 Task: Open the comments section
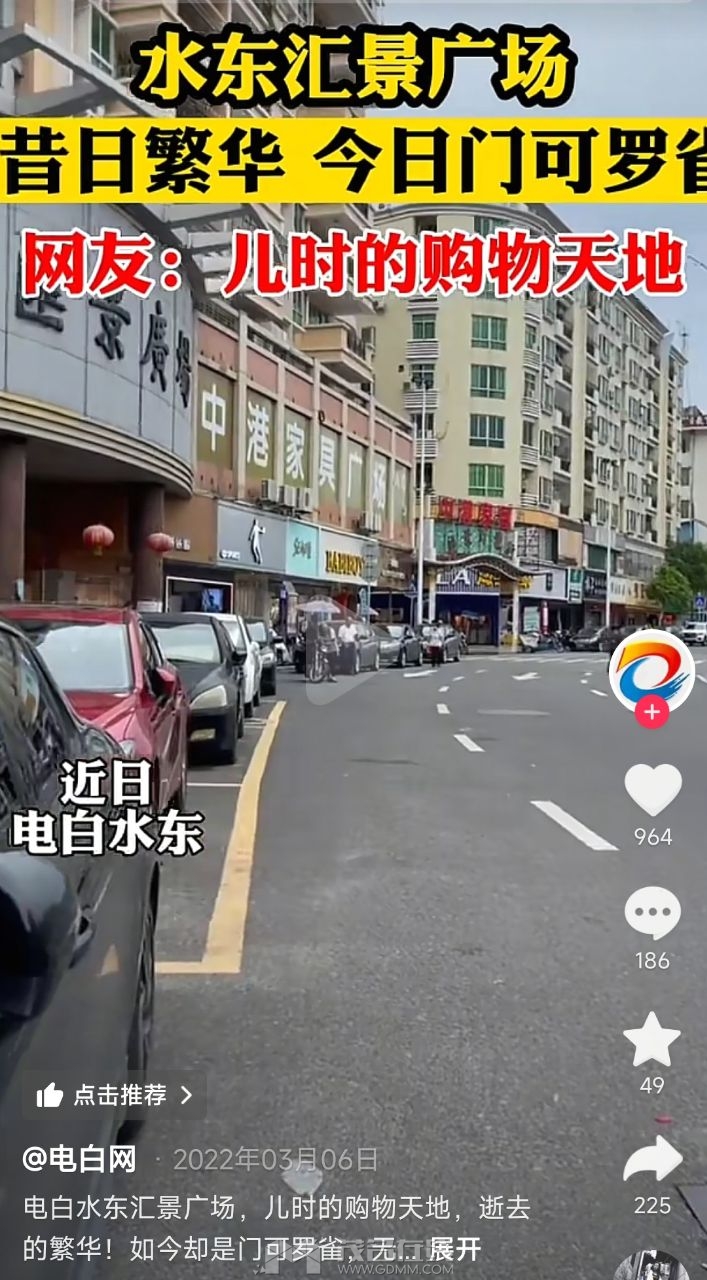coord(652,913)
